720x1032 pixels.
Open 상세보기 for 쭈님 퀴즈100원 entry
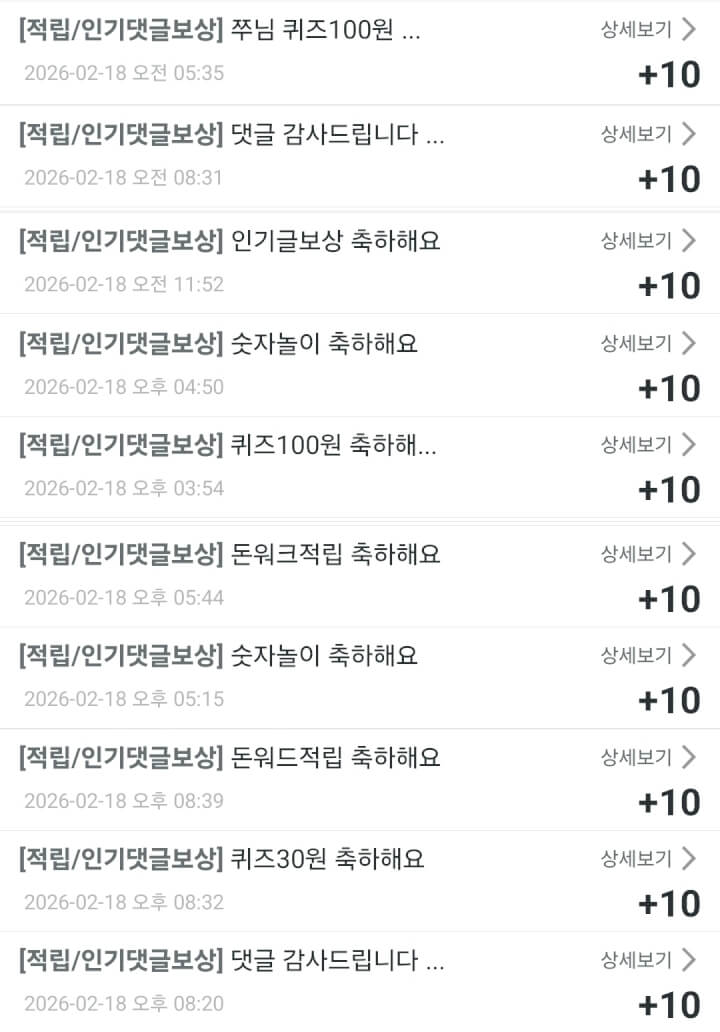coord(647,29)
